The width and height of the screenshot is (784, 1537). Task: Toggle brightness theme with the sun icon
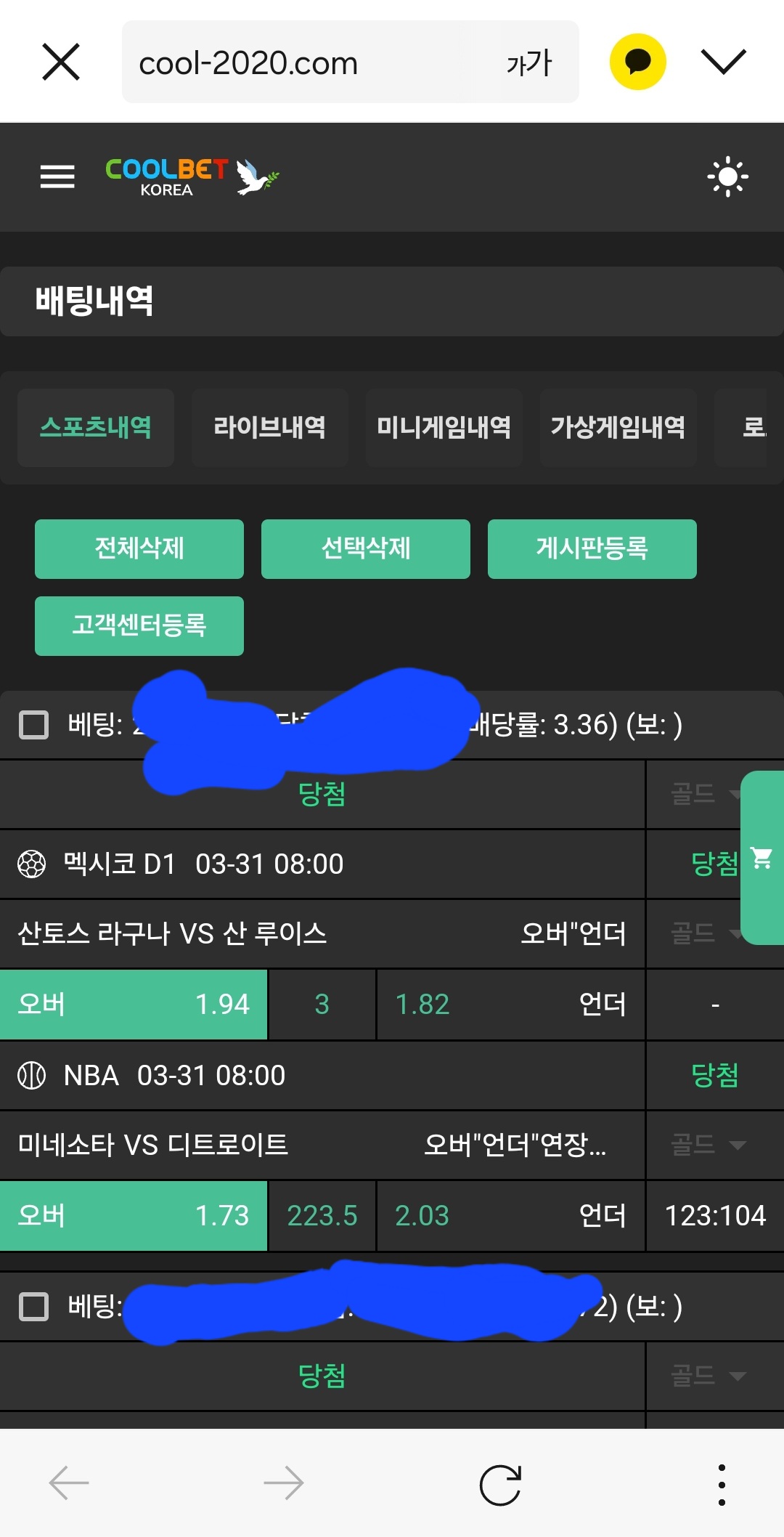[727, 177]
